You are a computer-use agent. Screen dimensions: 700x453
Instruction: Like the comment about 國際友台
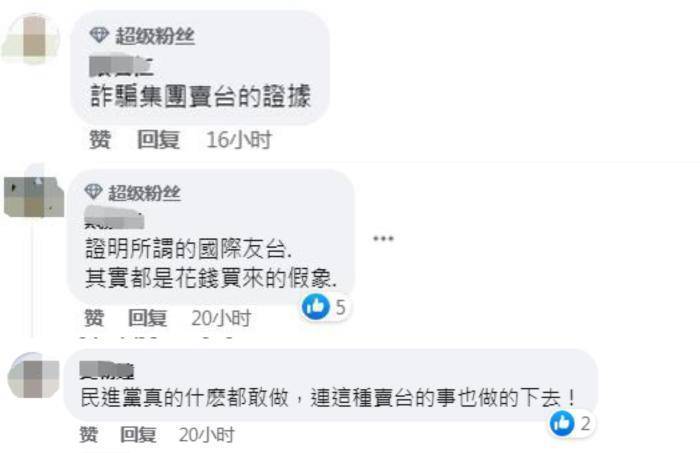click(x=93, y=319)
